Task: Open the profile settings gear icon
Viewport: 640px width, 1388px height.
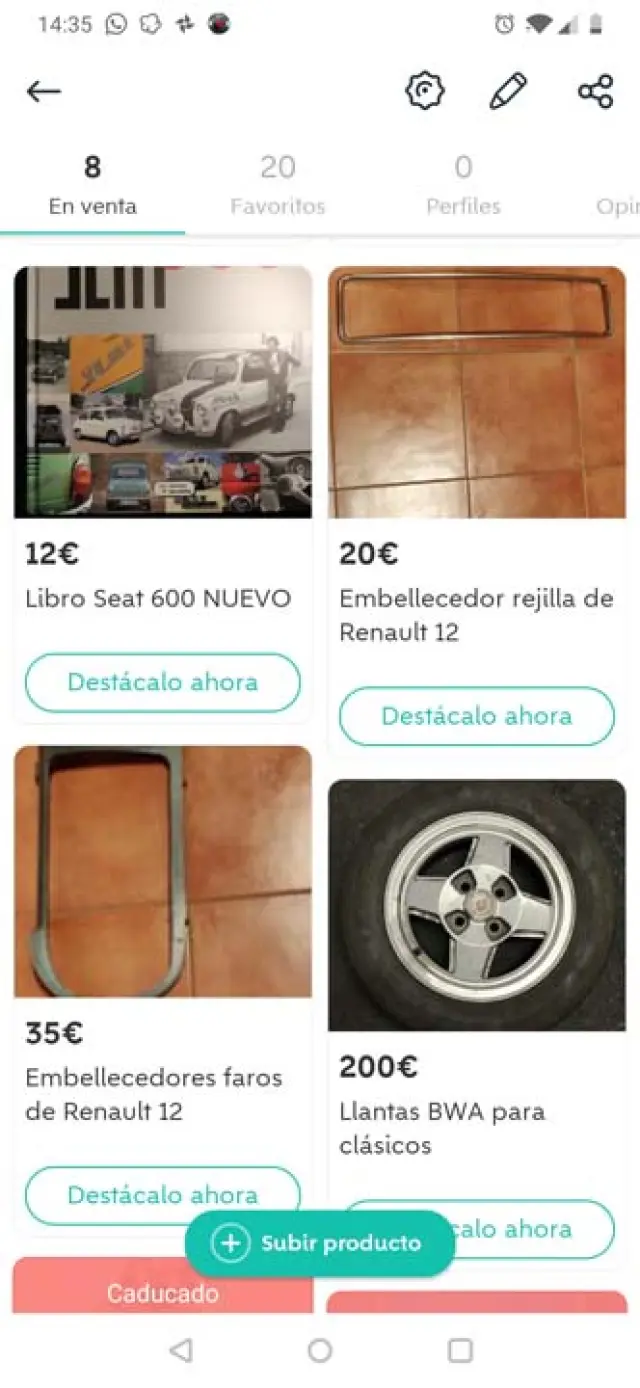Action: (425, 91)
